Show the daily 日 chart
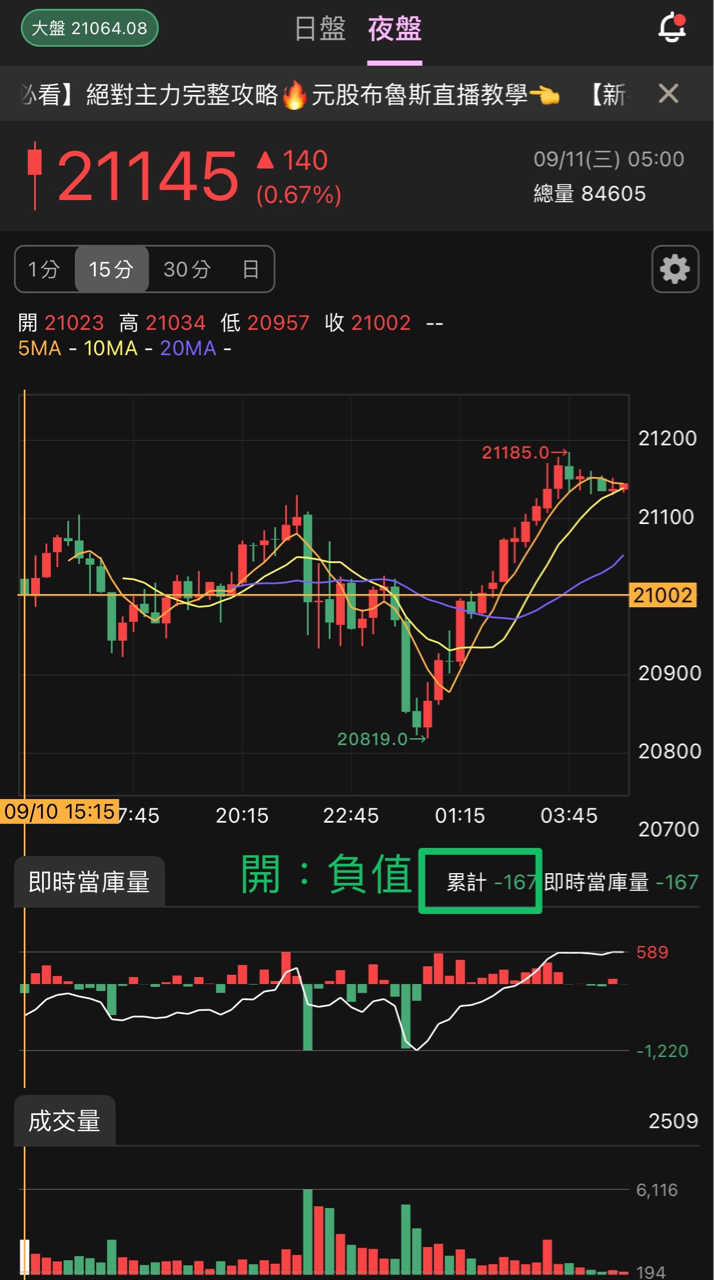The height and width of the screenshot is (1280, 714). (x=250, y=269)
